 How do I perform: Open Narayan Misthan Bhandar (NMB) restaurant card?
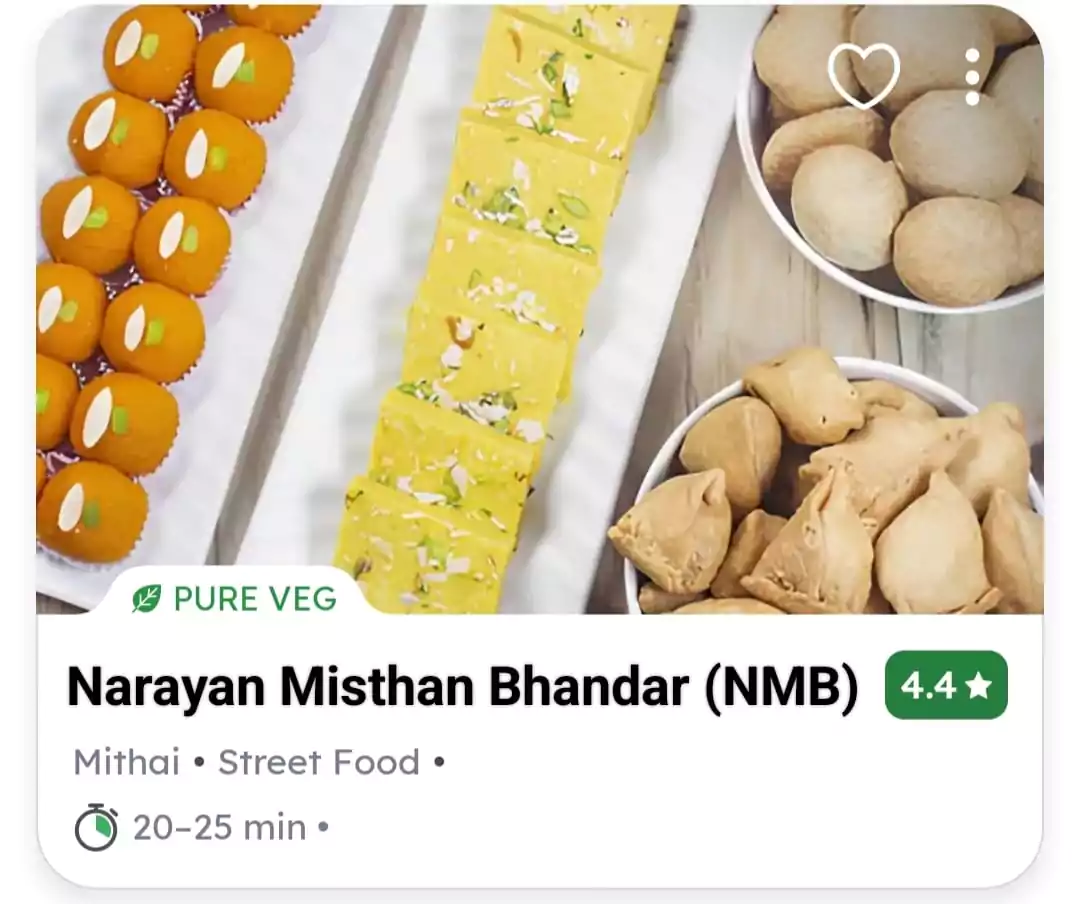click(462, 687)
